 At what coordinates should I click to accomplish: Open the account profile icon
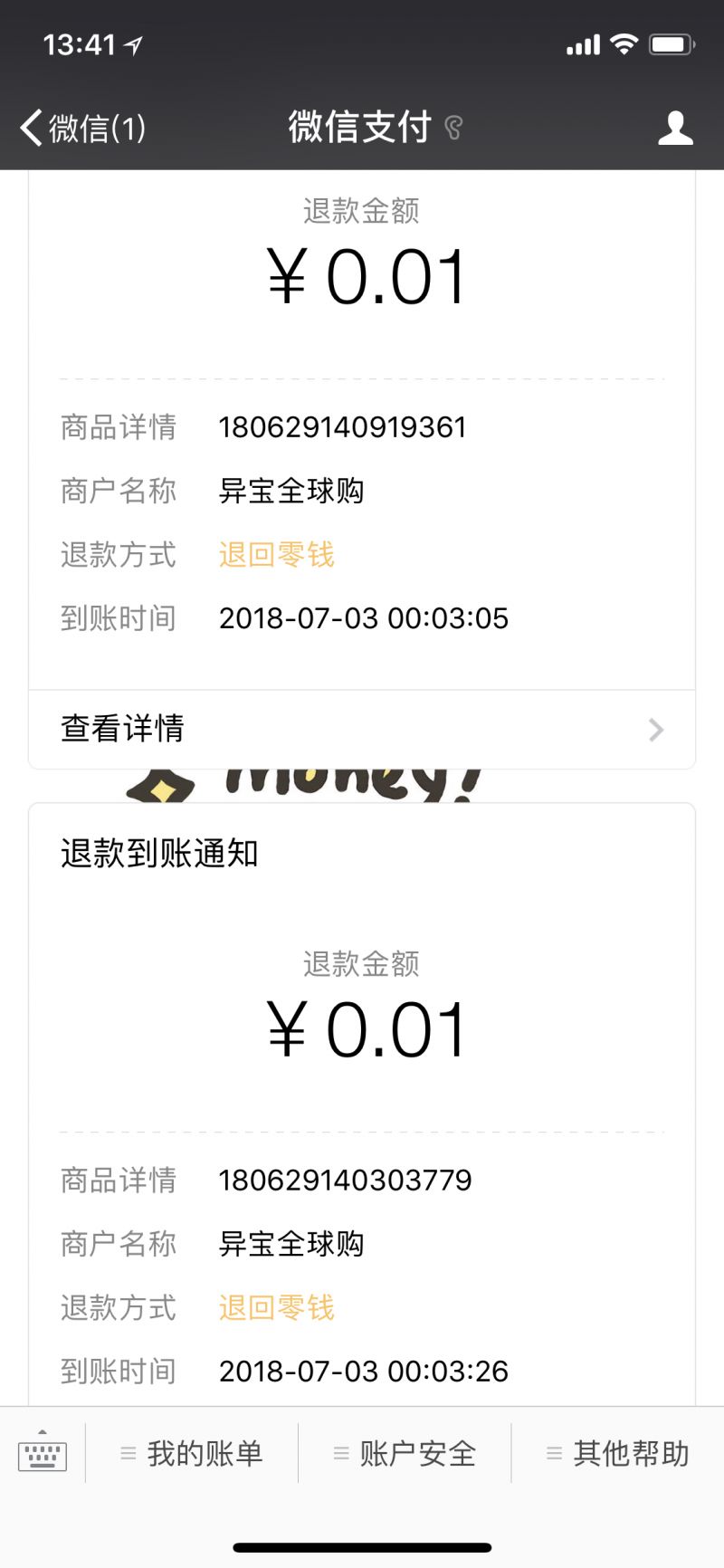[x=675, y=128]
